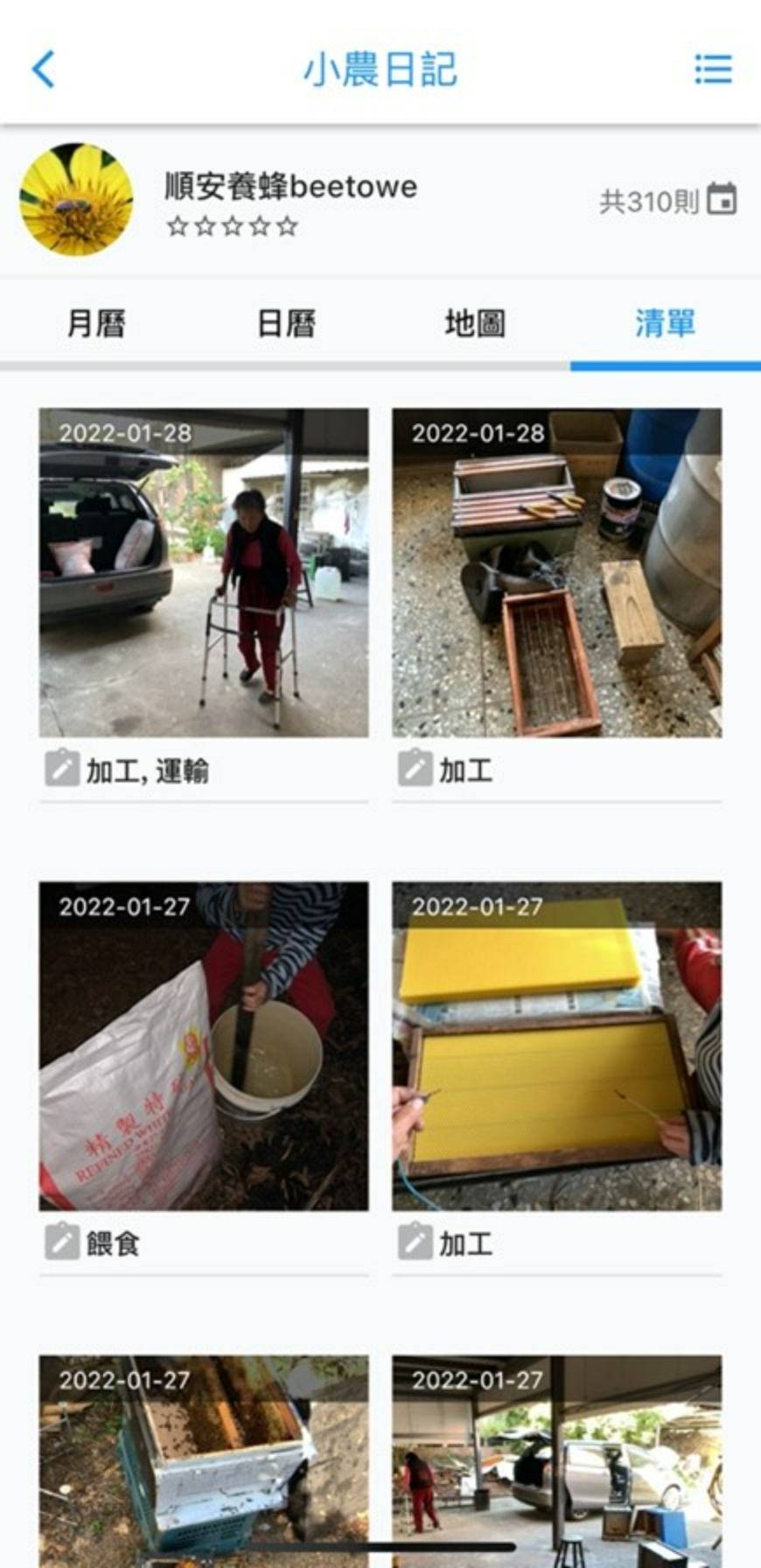Viewport: 761px width, 1568px height.
Task: Select the 清單 tab
Action: point(665,325)
